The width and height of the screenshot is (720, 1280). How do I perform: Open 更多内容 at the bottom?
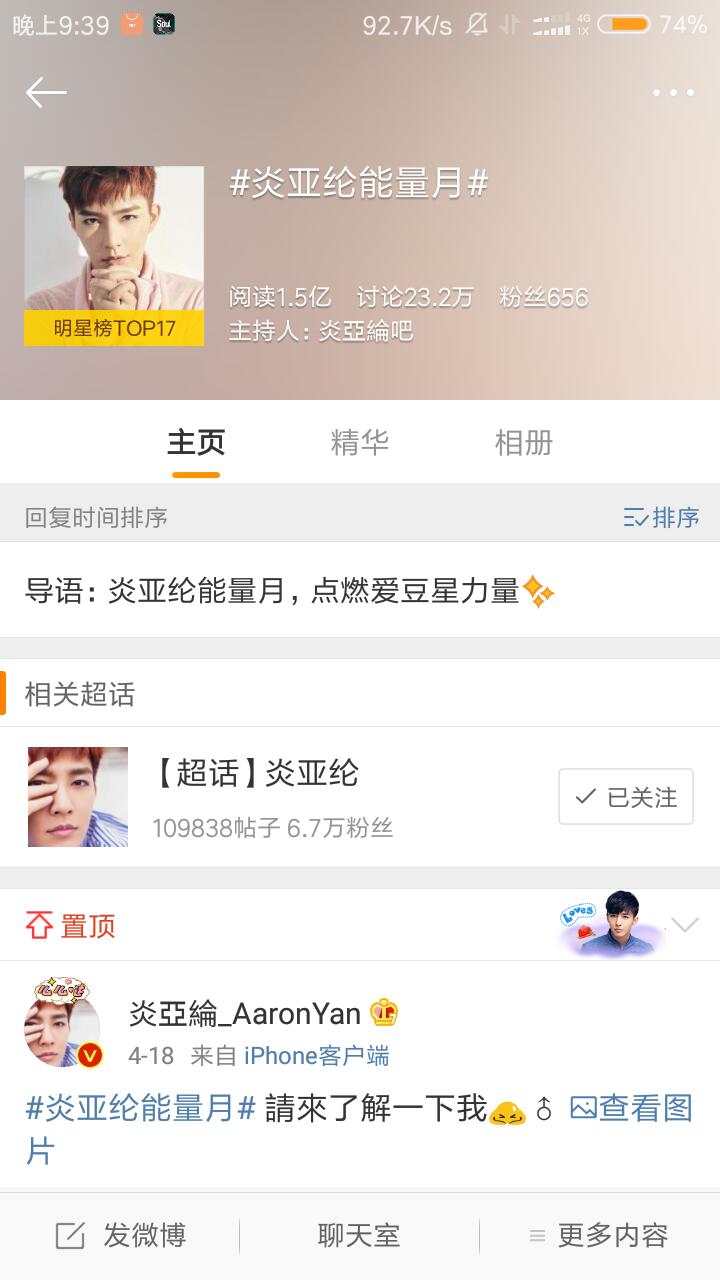pyautogui.click(x=600, y=1236)
